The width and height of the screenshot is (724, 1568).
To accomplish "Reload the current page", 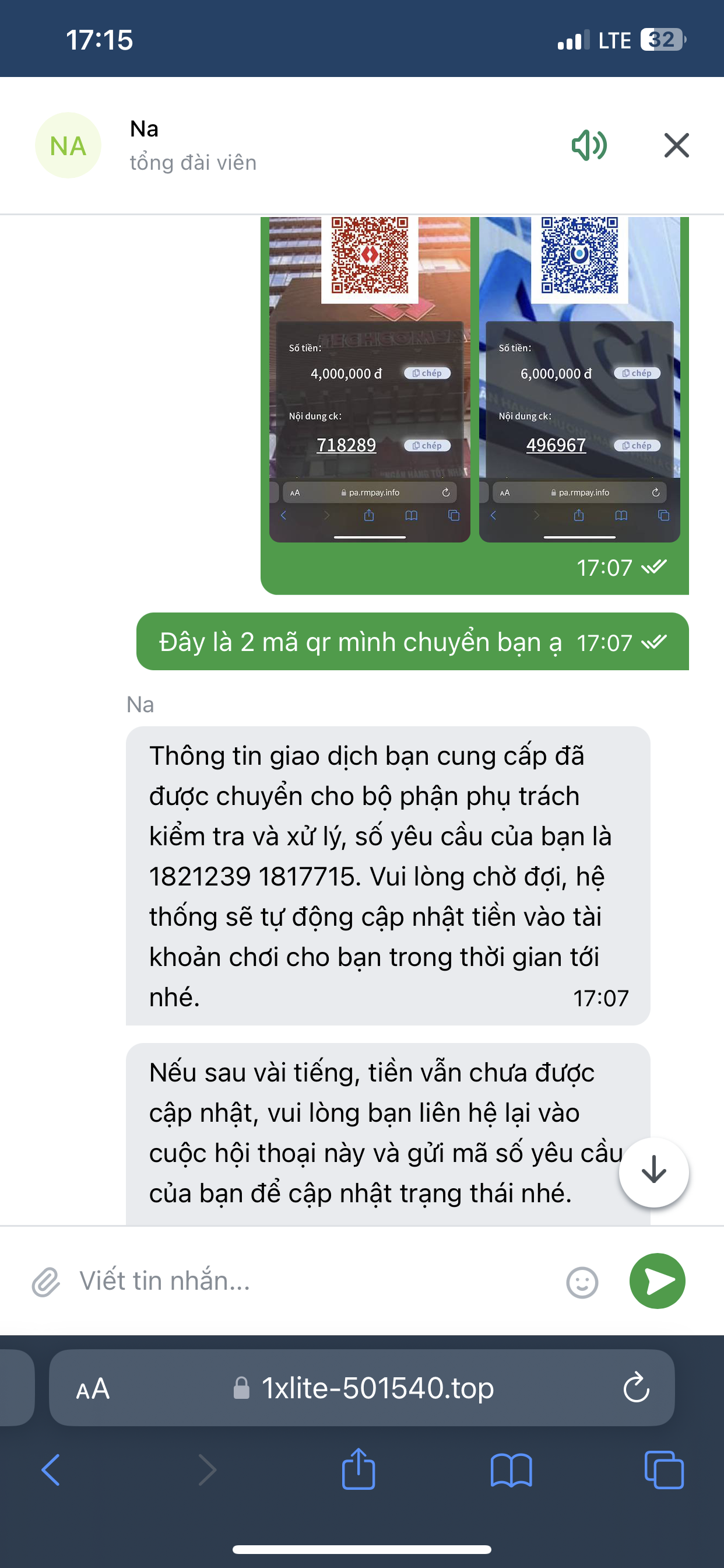I will 636,1388.
